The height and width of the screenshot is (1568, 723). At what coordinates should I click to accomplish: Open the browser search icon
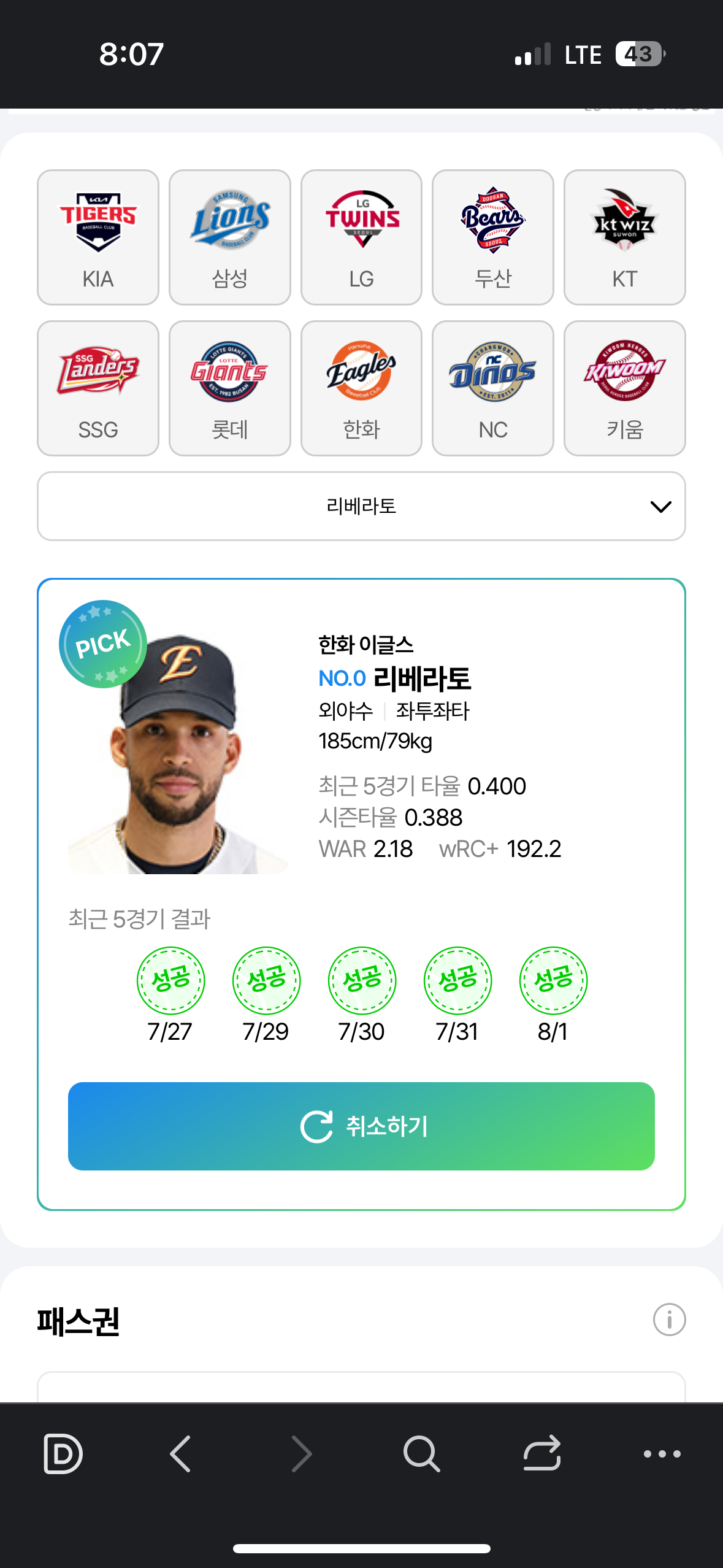421,1454
